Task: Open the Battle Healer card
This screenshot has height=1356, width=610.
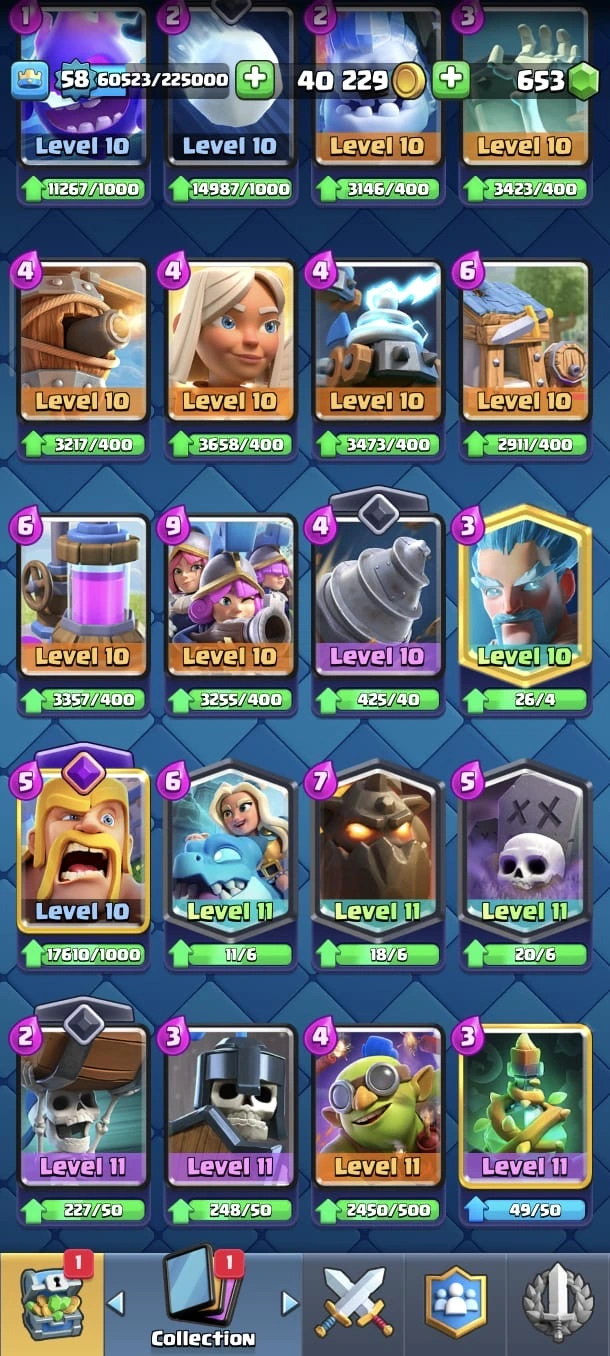Action: [230, 340]
